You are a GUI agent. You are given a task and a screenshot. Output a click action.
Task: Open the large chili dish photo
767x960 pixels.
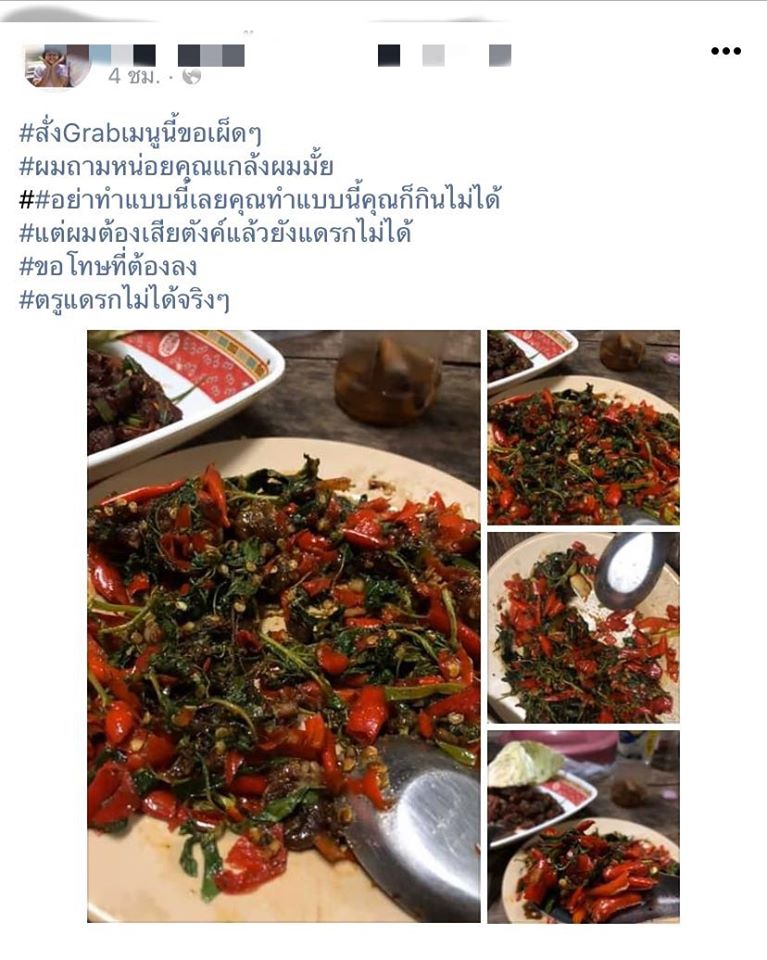tap(284, 626)
